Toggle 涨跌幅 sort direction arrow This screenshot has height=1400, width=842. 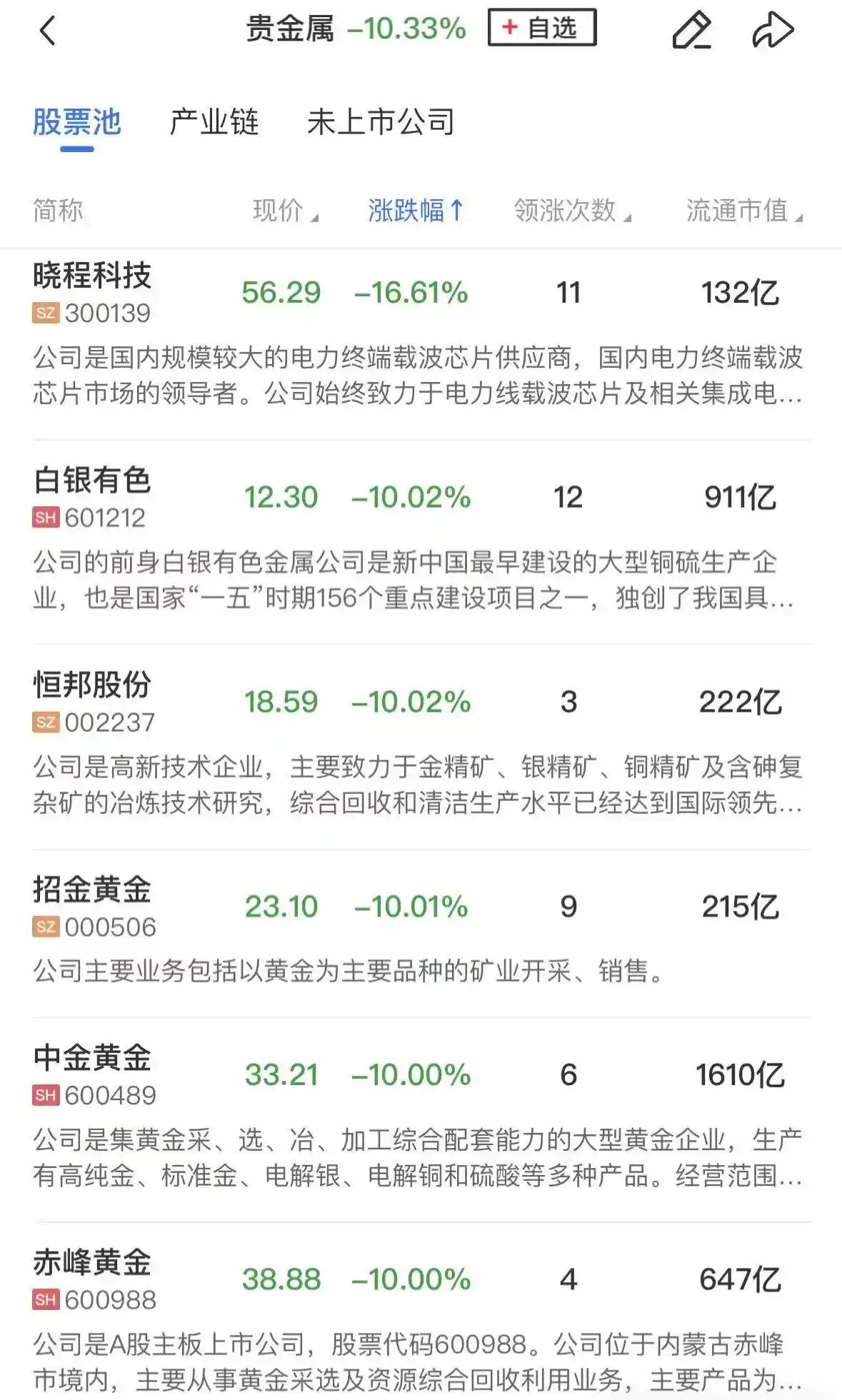(x=455, y=210)
